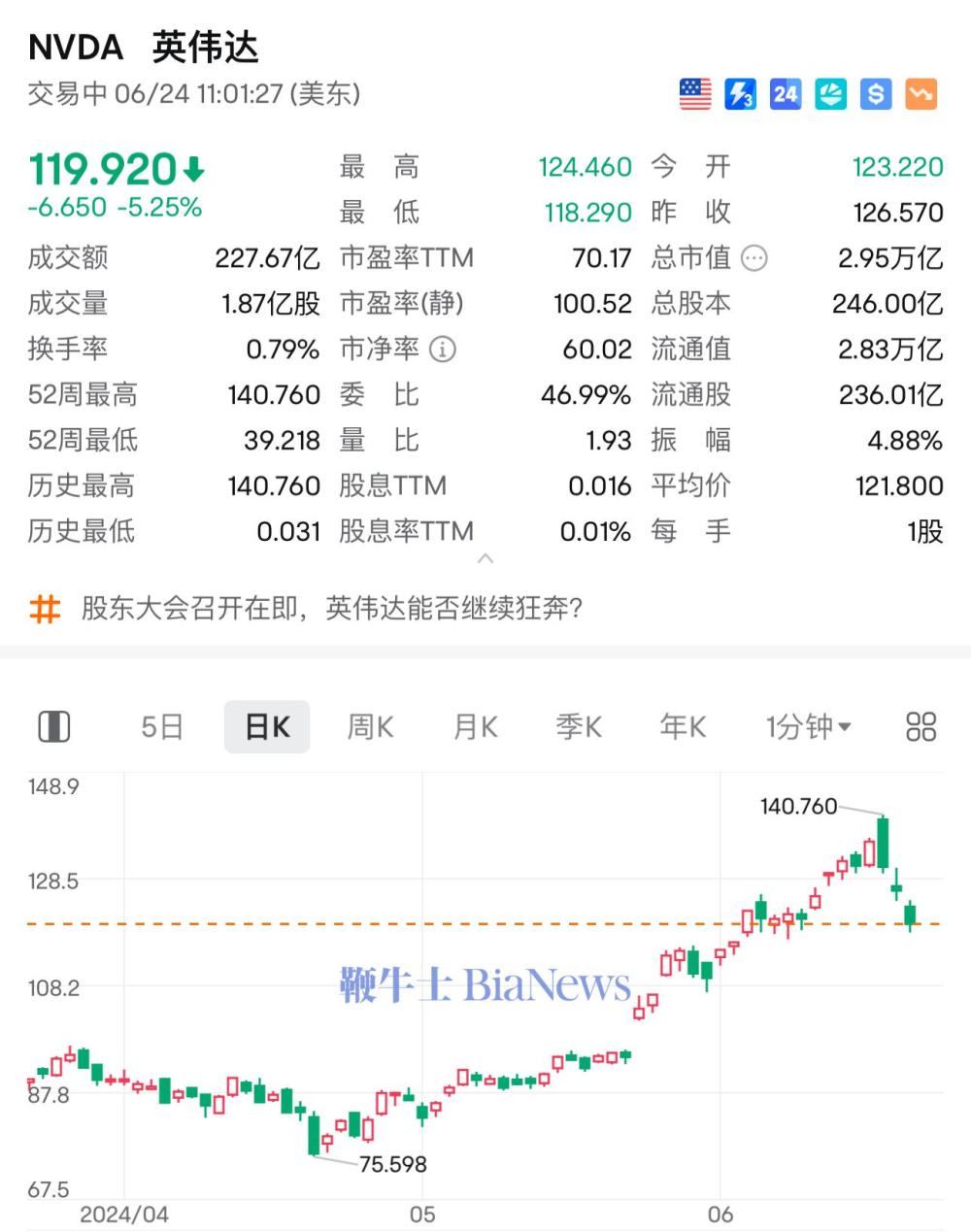Open the 1分钟 interval dropdown
The width and height of the screenshot is (971, 1232).
coord(808,726)
